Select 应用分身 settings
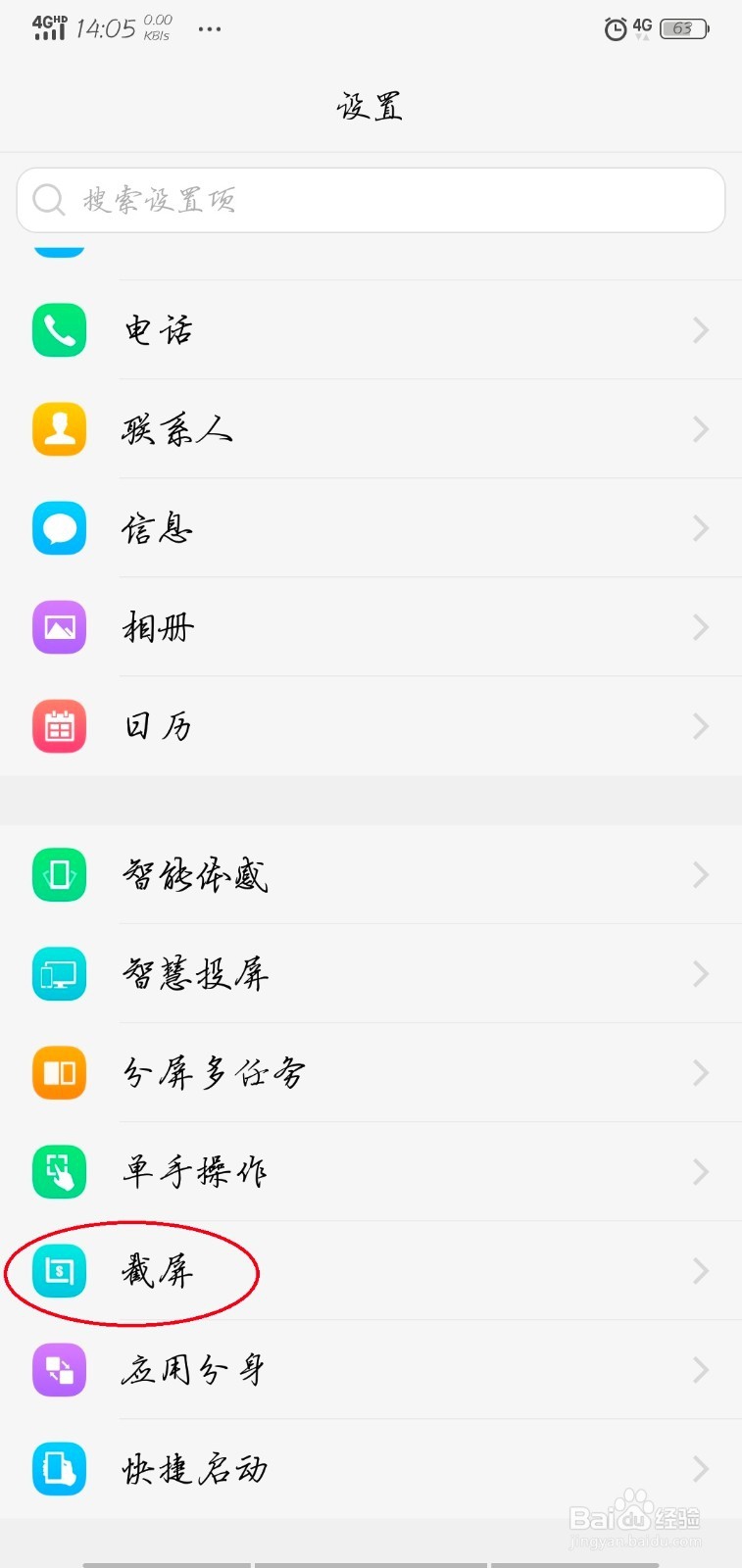 point(371,1370)
